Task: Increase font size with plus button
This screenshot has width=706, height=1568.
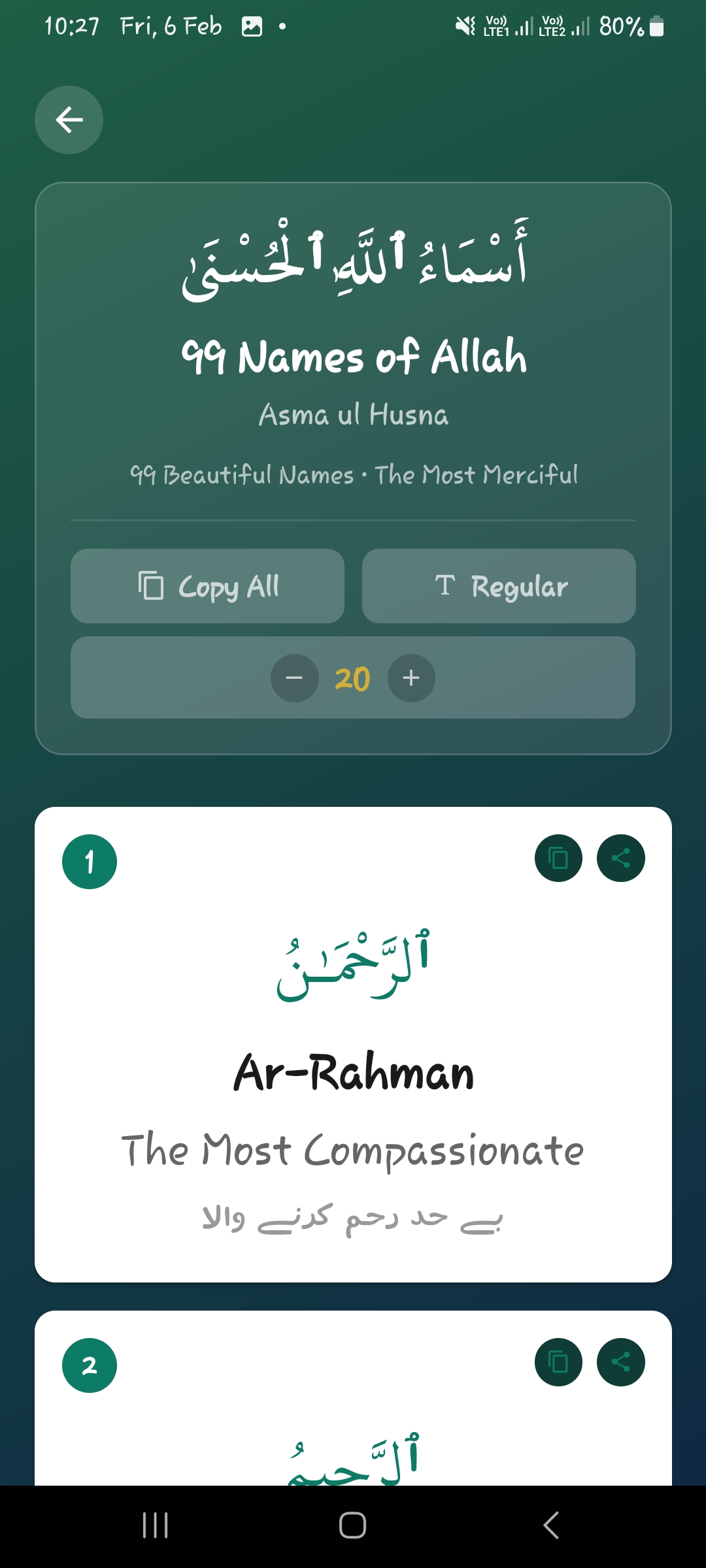Action: click(x=411, y=678)
